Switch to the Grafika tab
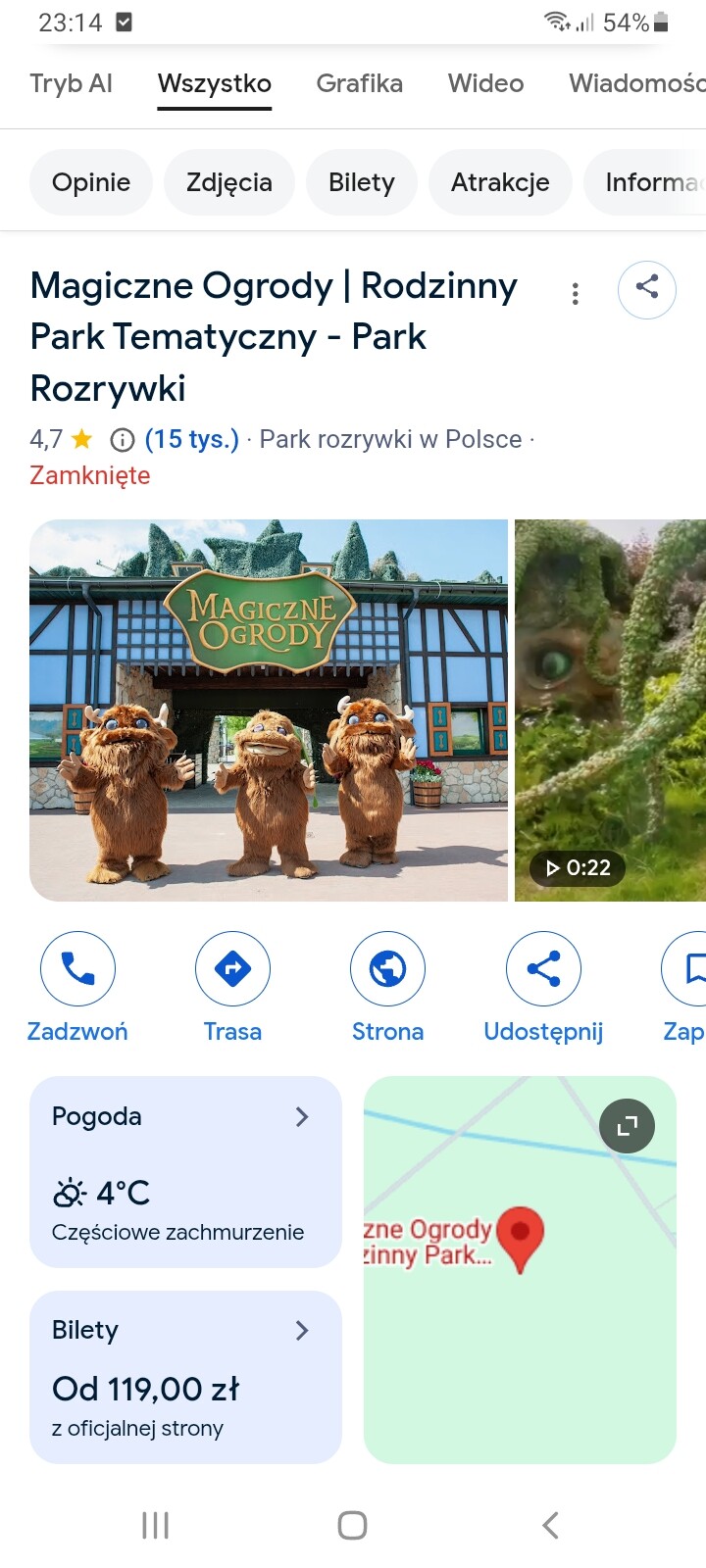The image size is (706, 1568). (359, 83)
